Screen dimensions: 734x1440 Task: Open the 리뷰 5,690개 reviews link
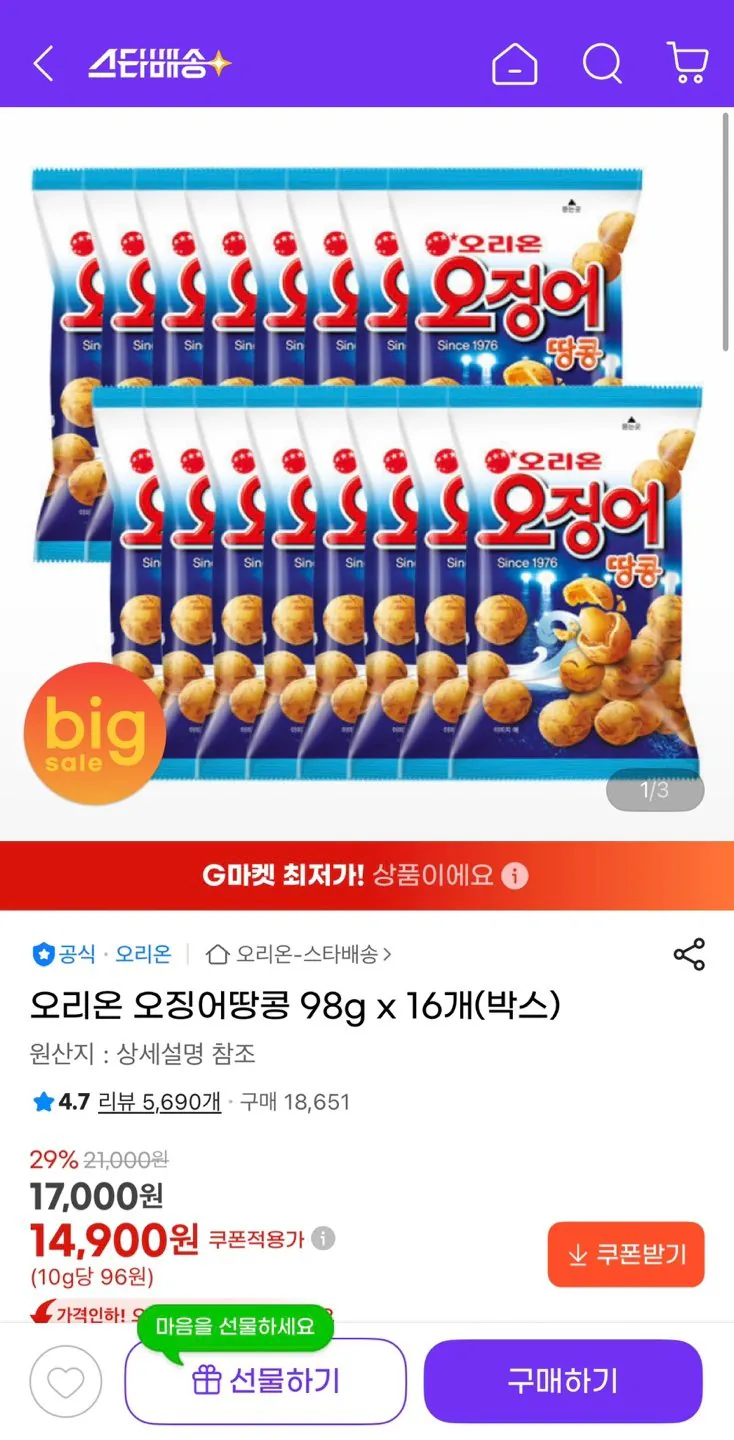click(x=160, y=1102)
